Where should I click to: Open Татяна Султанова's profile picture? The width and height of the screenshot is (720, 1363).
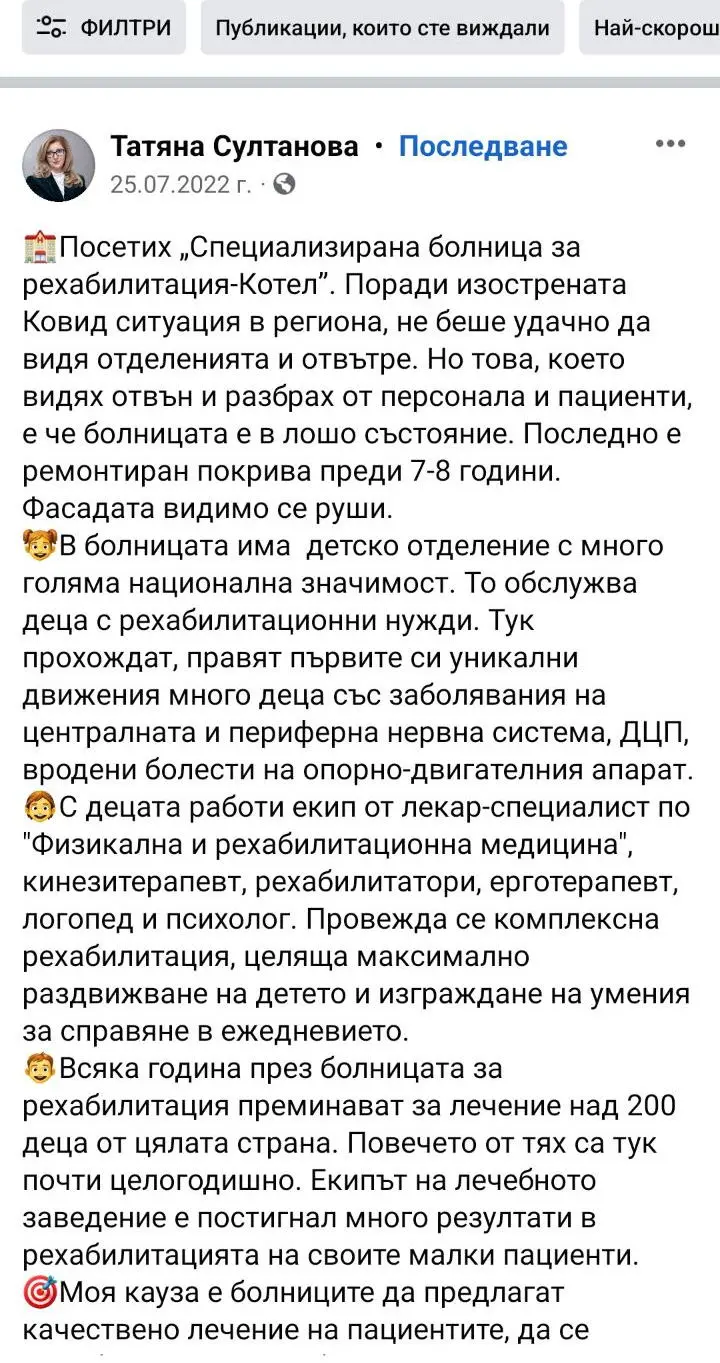click(59, 164)
